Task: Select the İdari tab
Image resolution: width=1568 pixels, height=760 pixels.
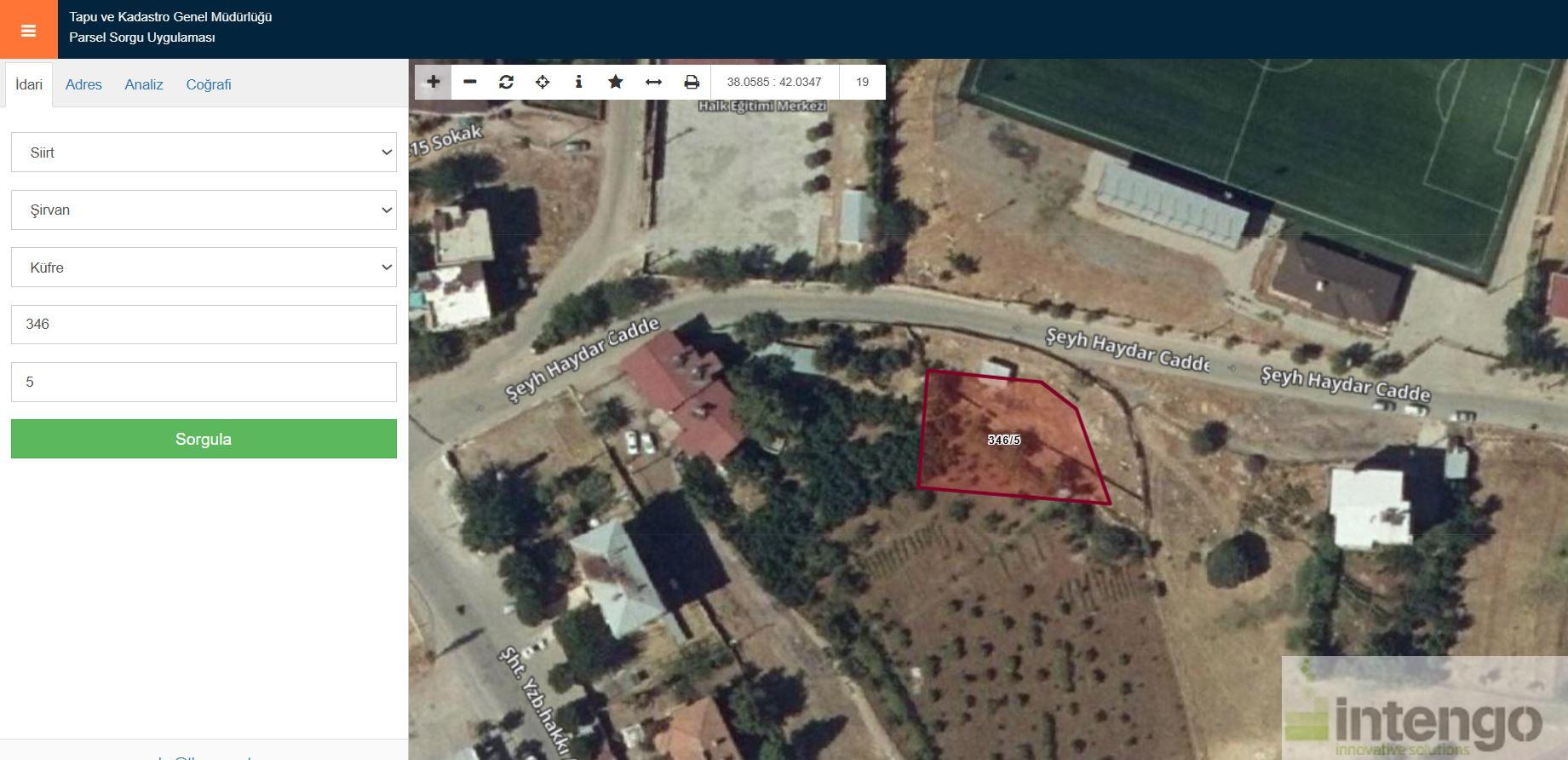Action: coord(29,84)
